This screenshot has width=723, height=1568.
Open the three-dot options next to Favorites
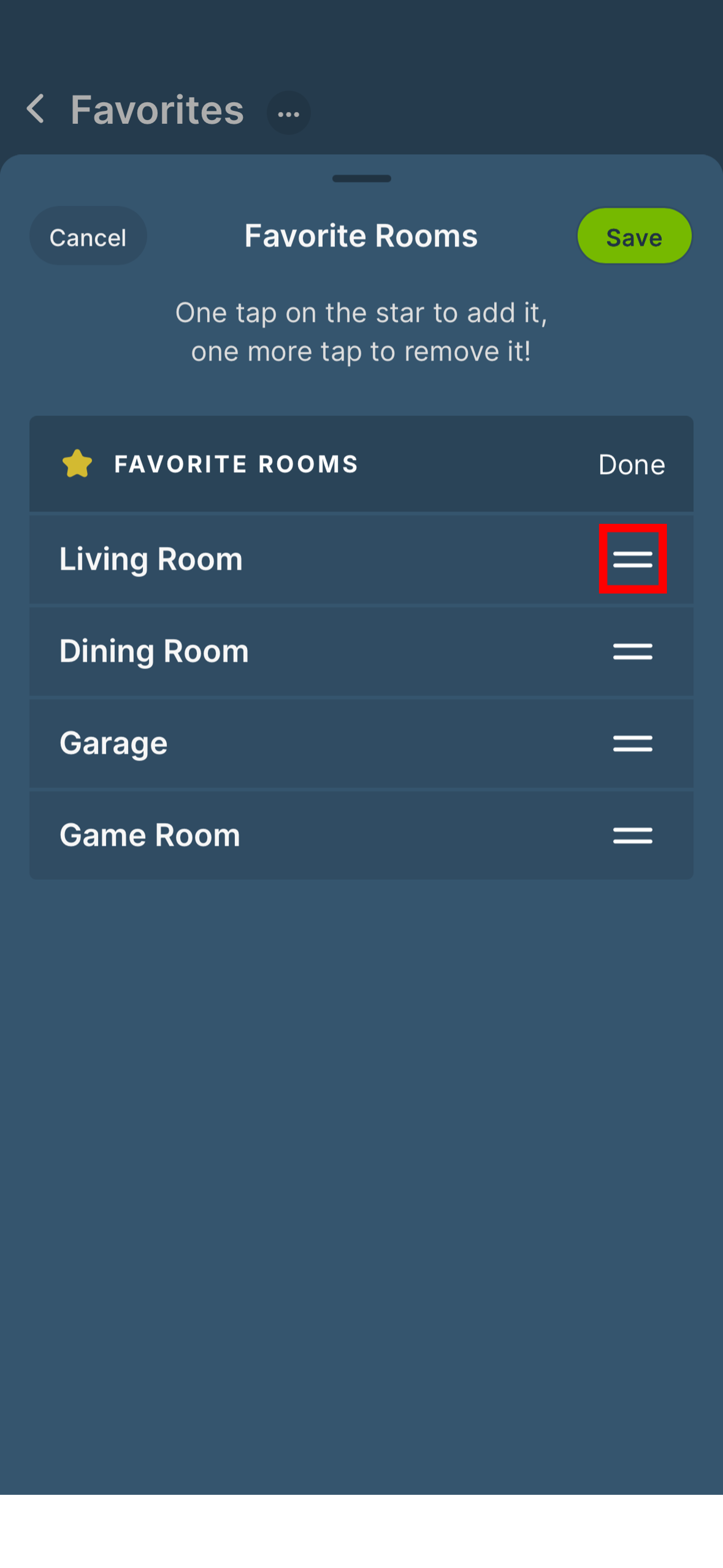point(288,113)
